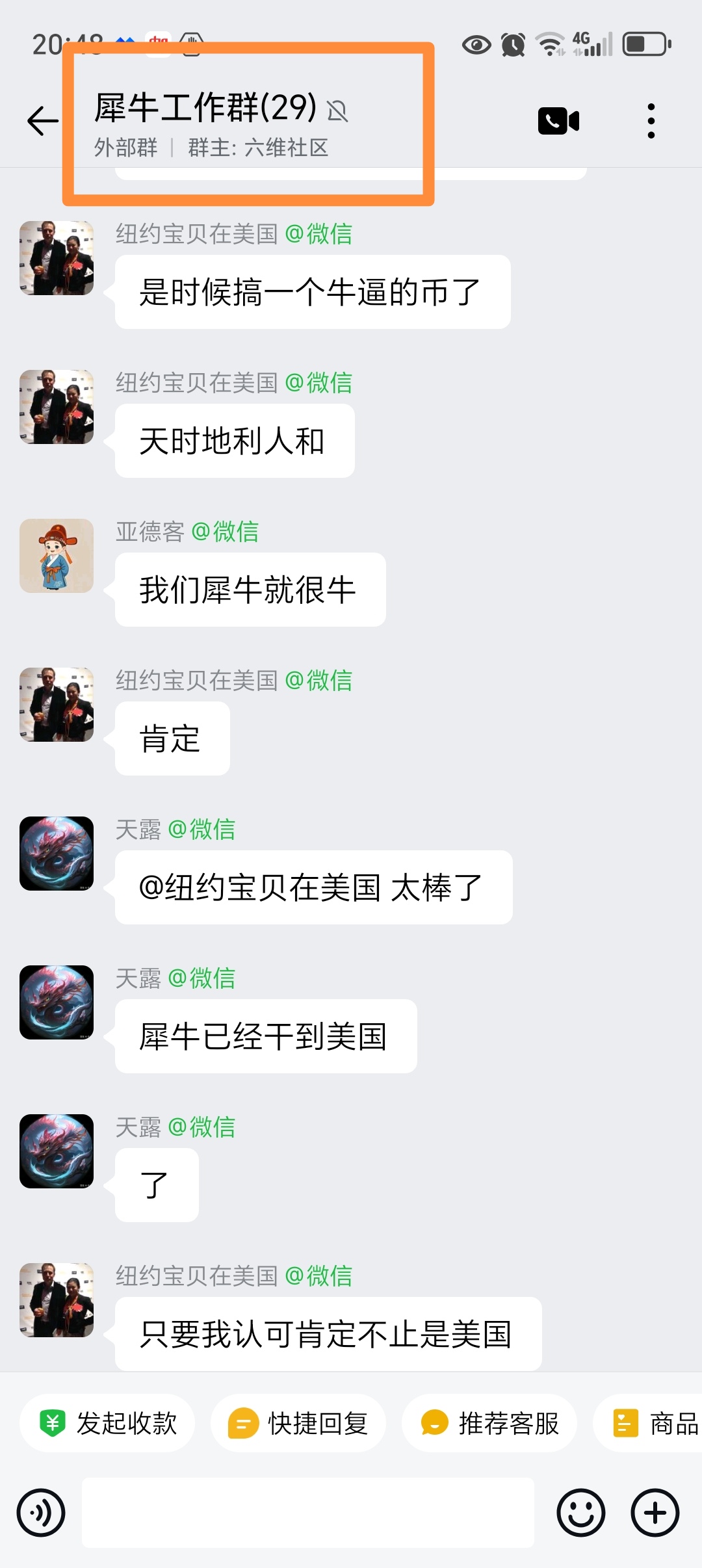Open 亚德客's avatar profile

pyautogui.click(x=57, y=556)
